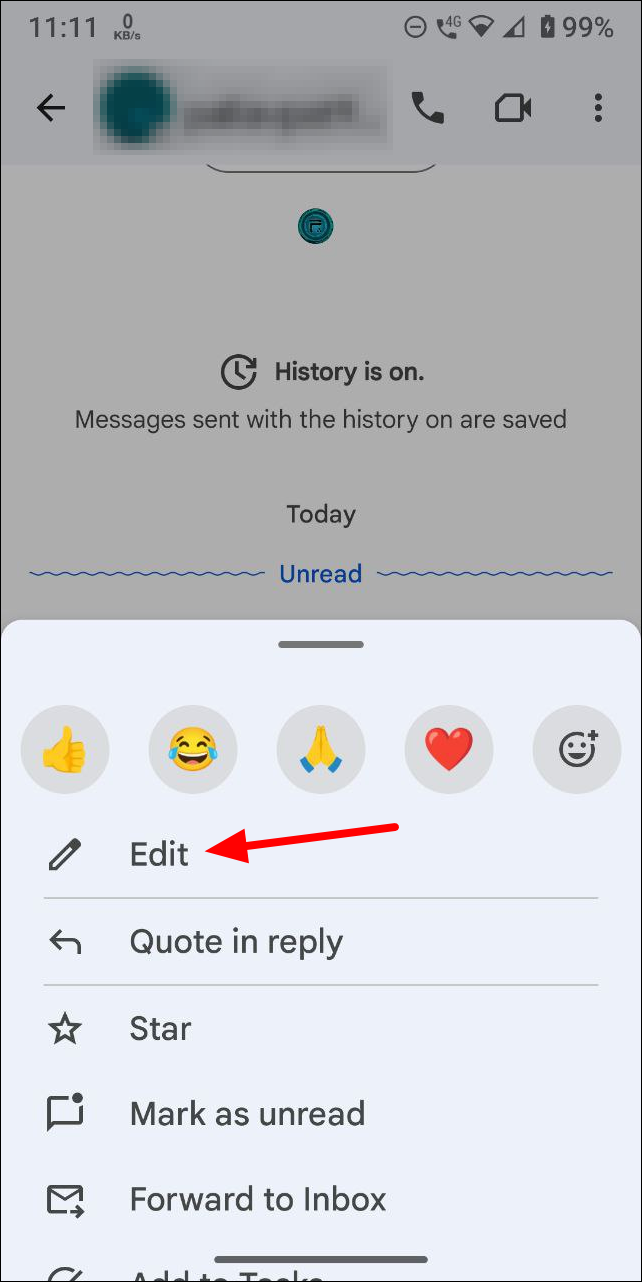Choose Quote in reply
642x1282 pixels.
[x=236, y=941]
